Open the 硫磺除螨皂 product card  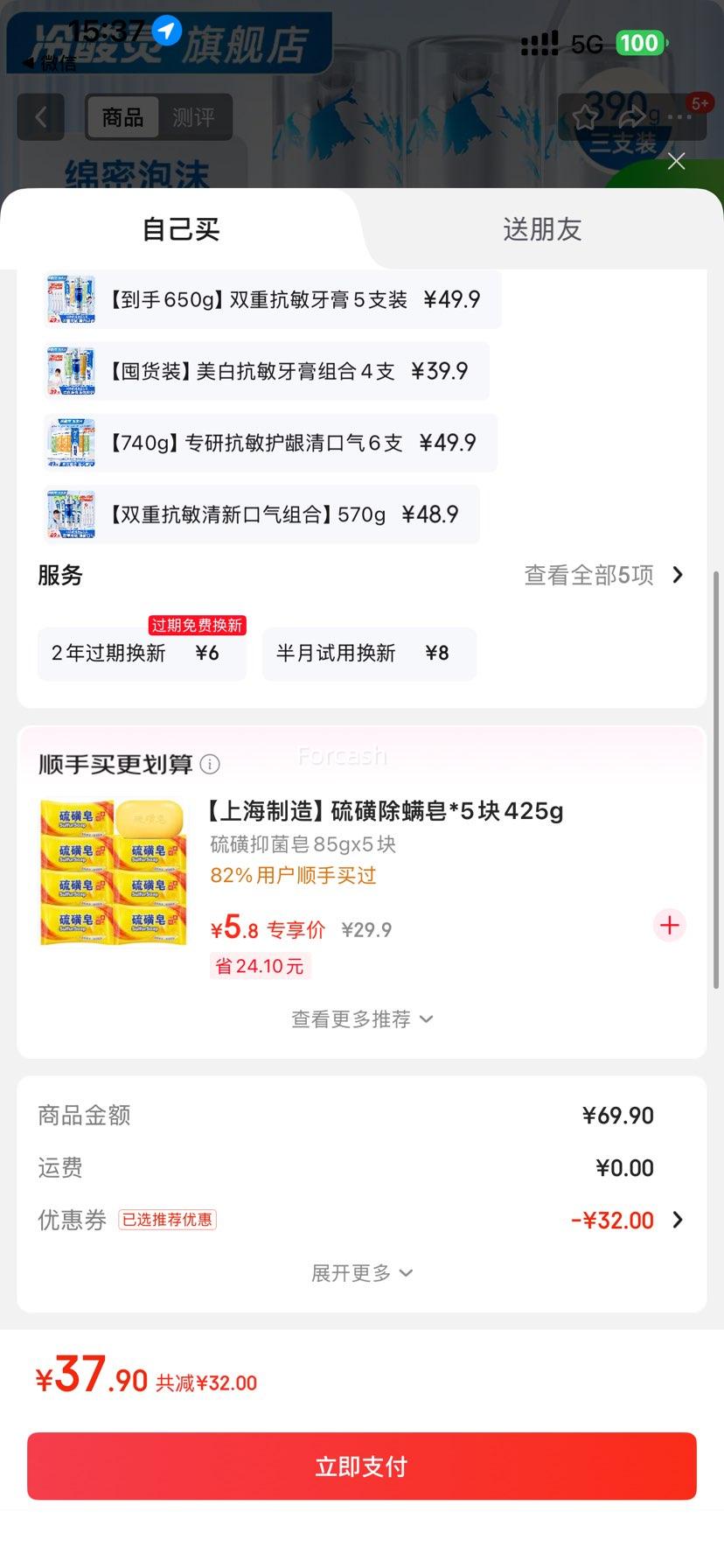coord(385,812)
